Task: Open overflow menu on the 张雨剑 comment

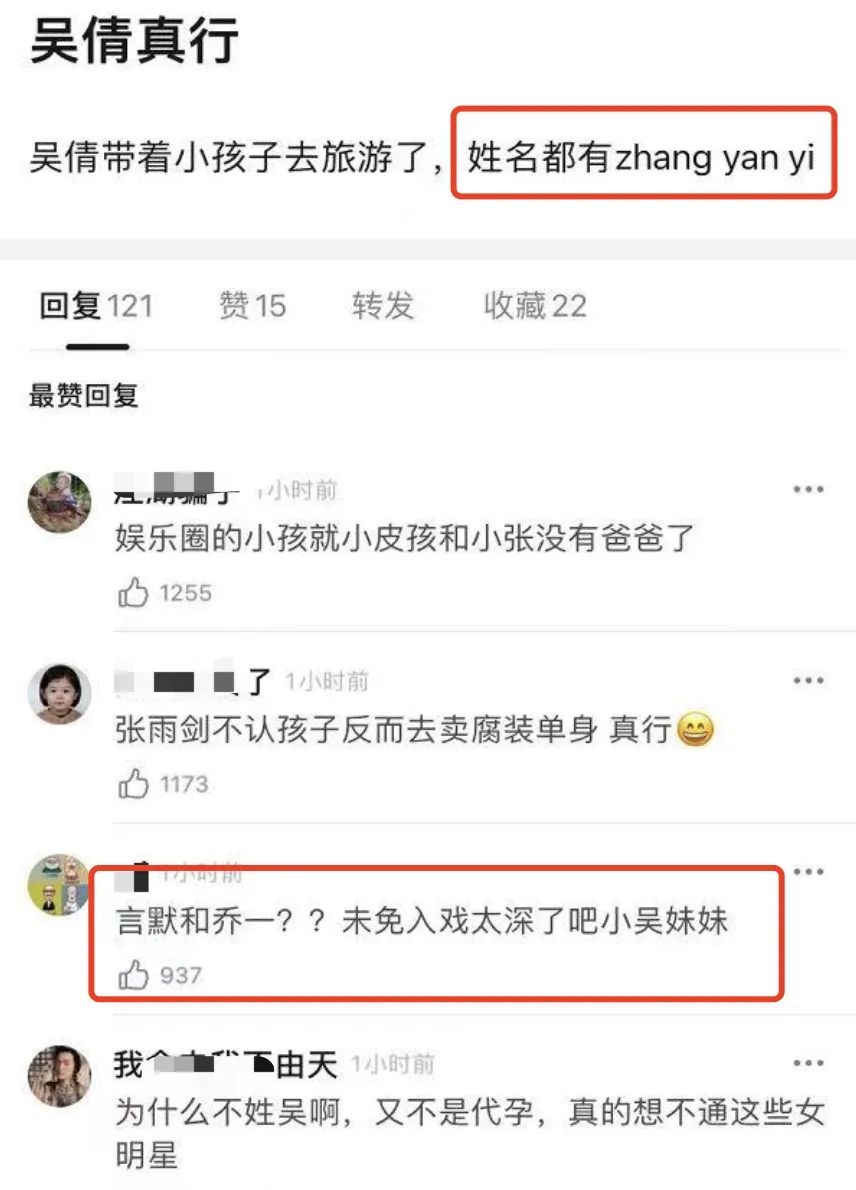Action: point(808,681)
